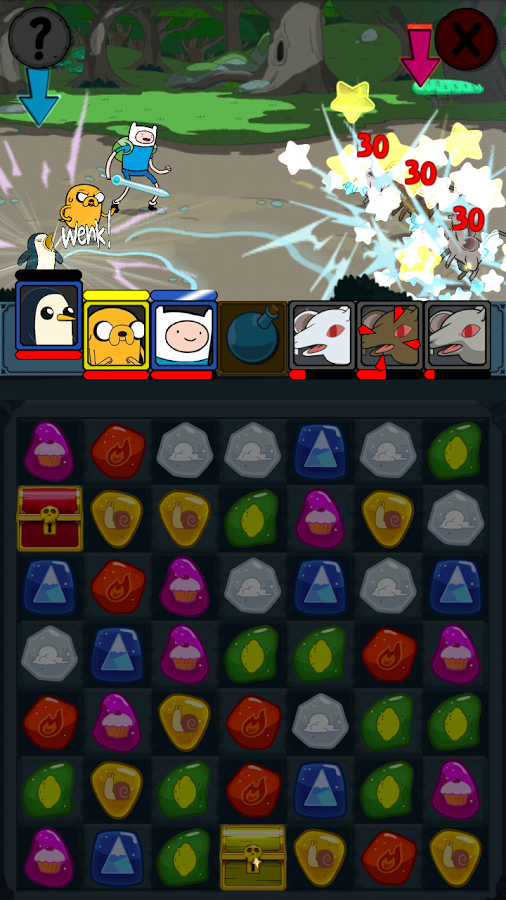Tap the golden treasure chest tile
Viewport: 506px width, 900px height.
[x=253, y=858]
